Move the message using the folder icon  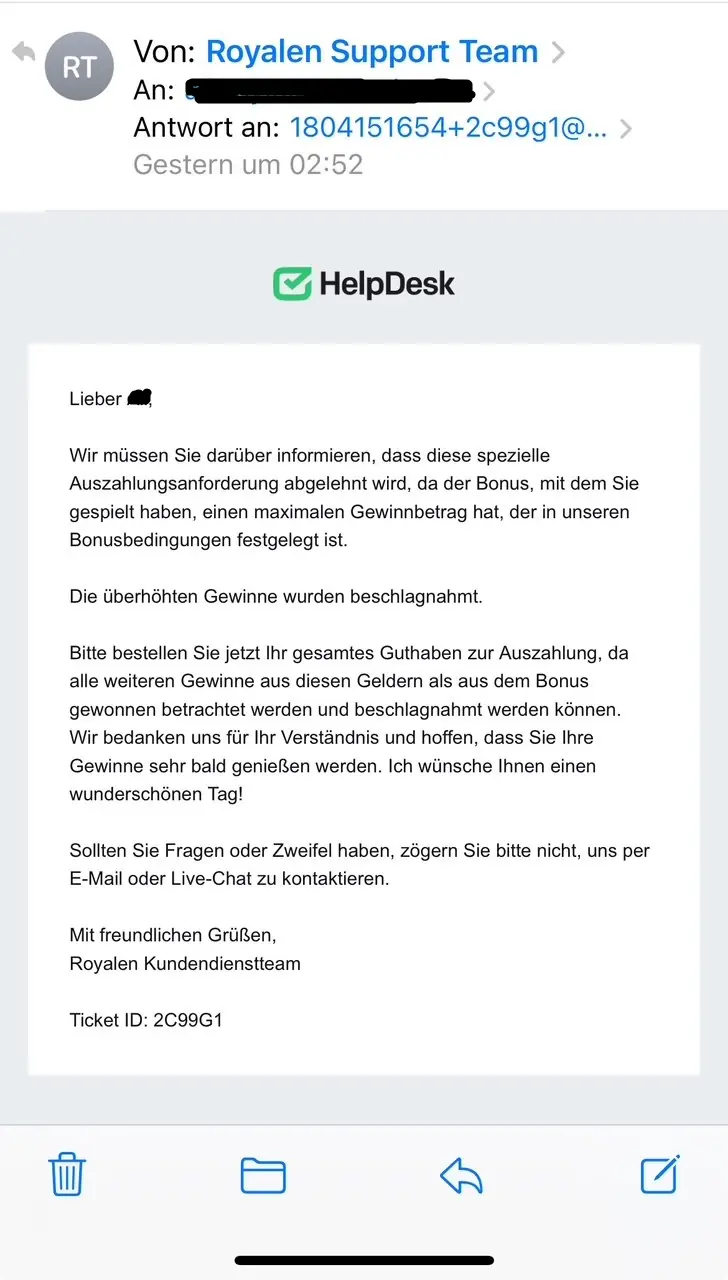pyautogui.click(x=263, y=1175)
